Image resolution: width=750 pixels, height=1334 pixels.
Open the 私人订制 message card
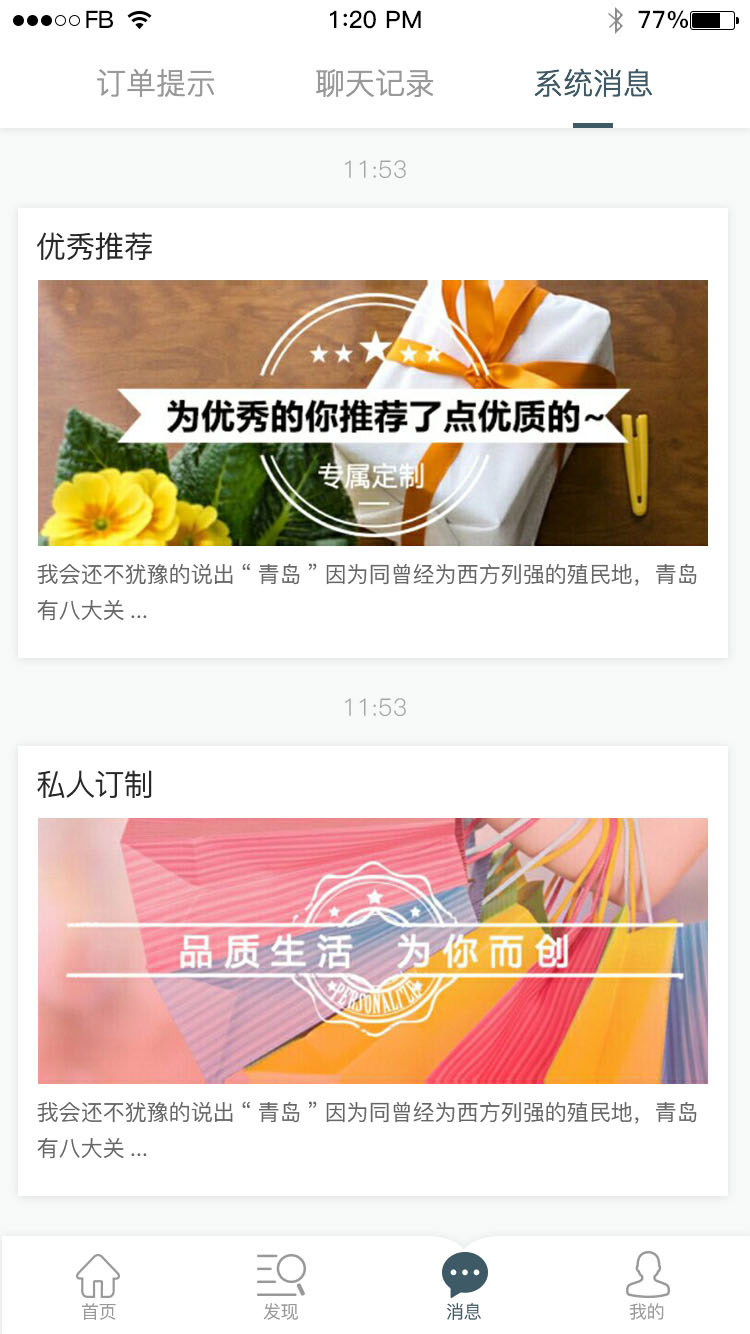tap(372, 970)
